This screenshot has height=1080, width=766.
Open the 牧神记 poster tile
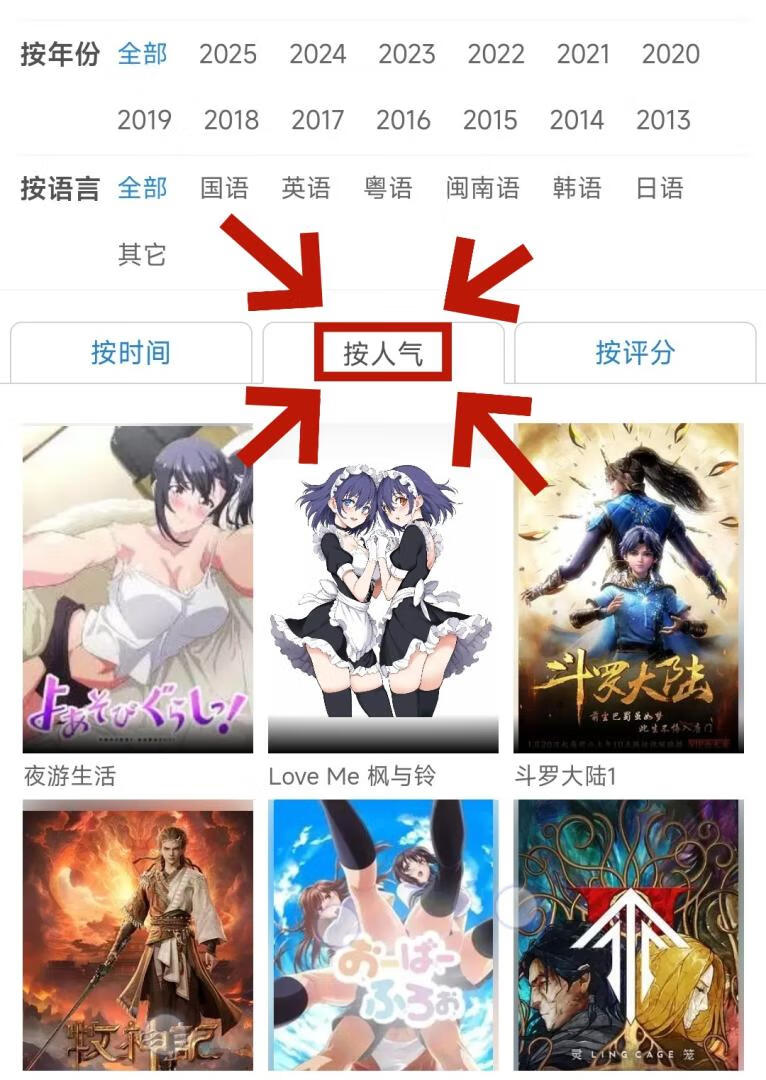point(138,935)
